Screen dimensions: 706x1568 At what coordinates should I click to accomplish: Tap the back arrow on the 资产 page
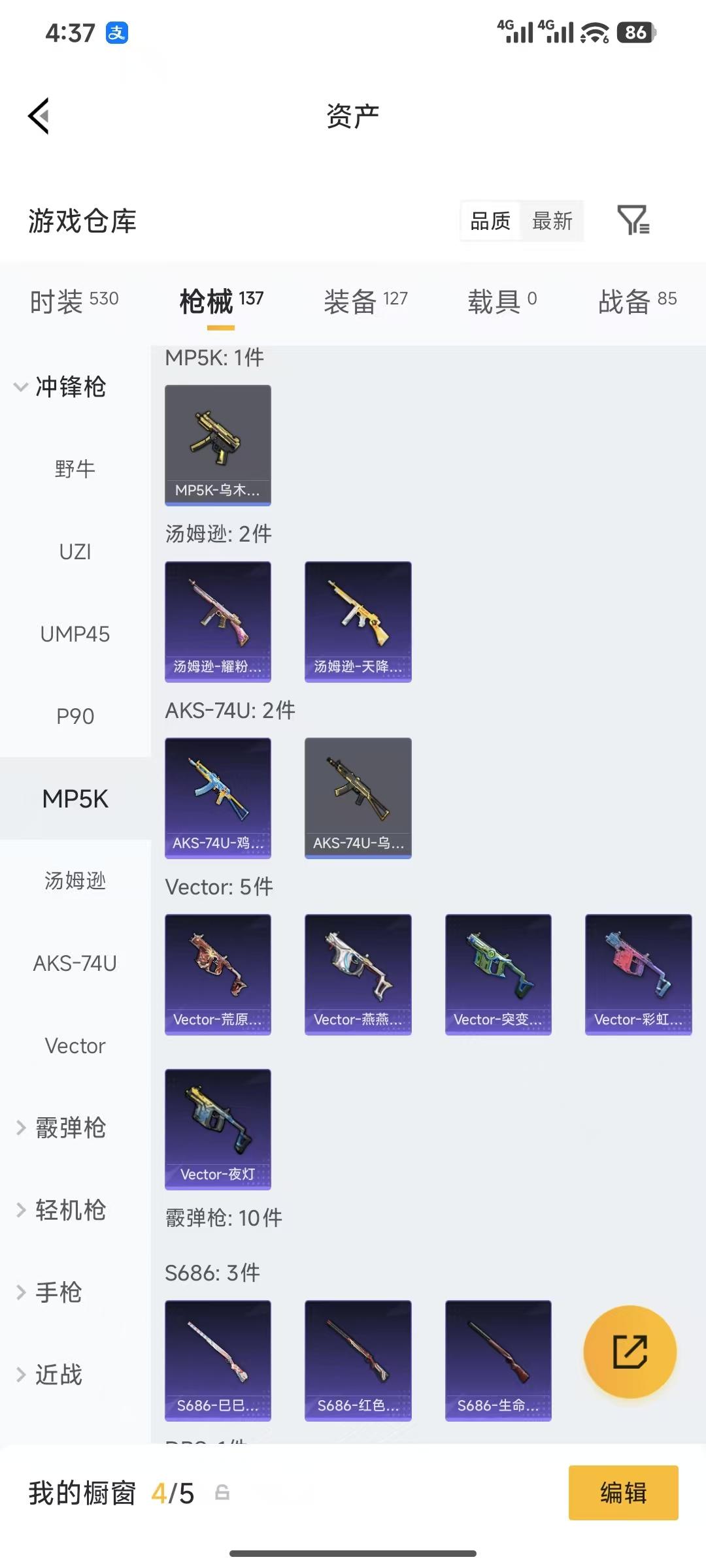pos(39,116)
